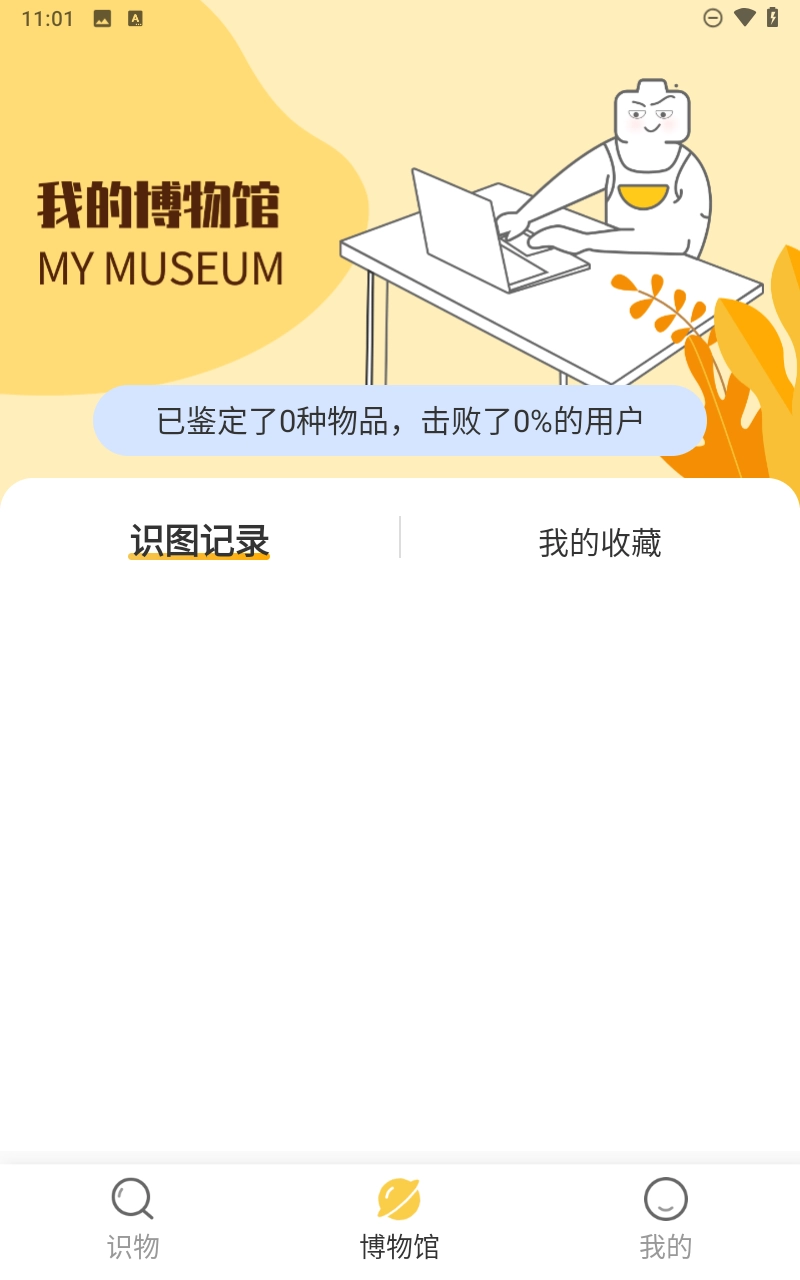The height and width of the screenshot is (1280, 800).
Task: Click the 博物馆 label in bottom navigation
Action: click(399, 1246)
